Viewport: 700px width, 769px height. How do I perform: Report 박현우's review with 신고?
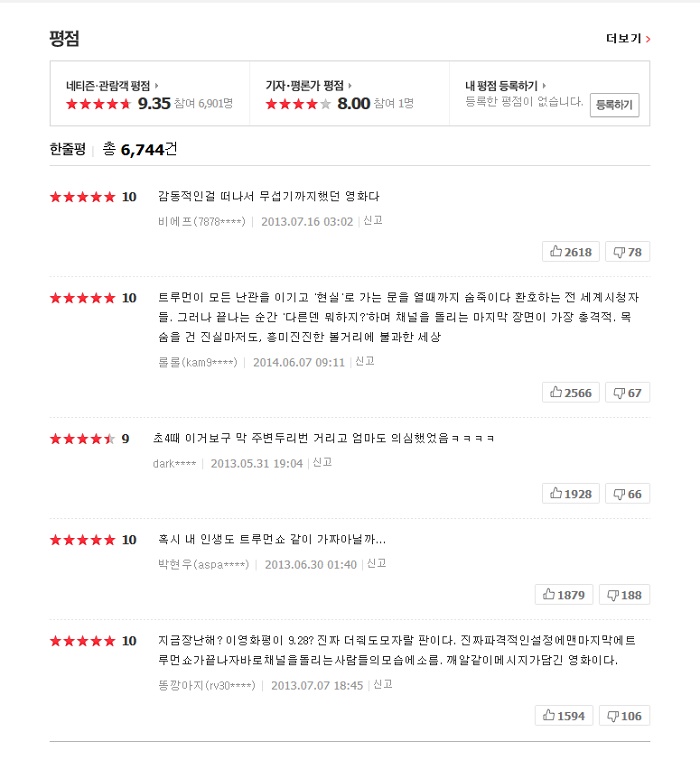click(376, 564)
